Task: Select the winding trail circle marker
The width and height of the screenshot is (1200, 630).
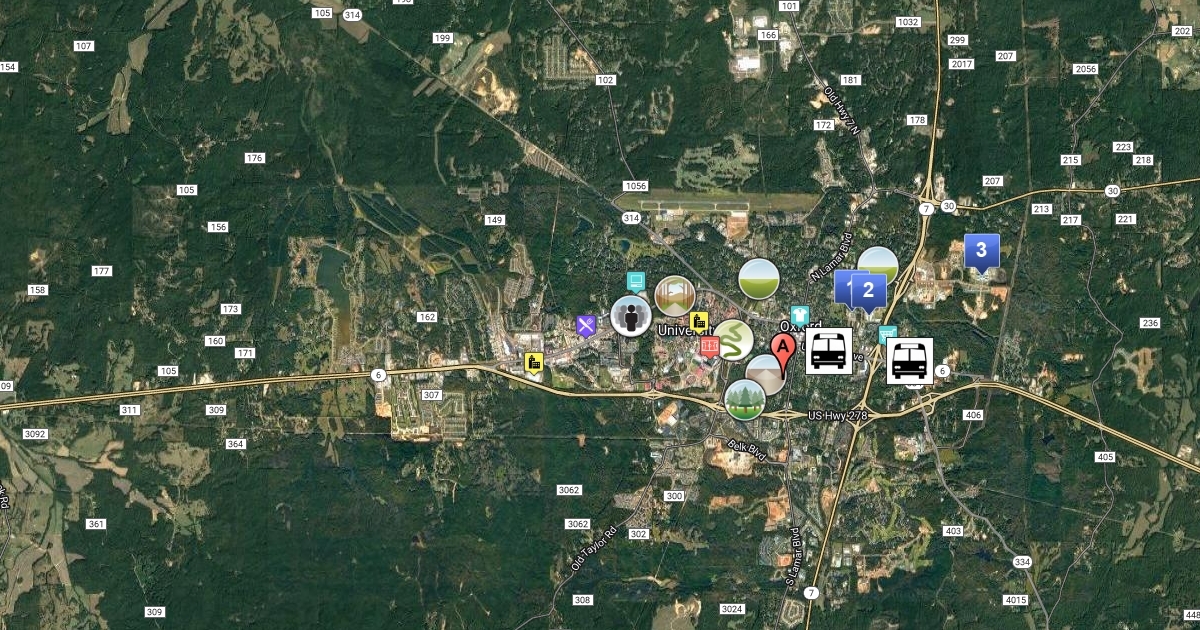Action: [x=733, y=339]
